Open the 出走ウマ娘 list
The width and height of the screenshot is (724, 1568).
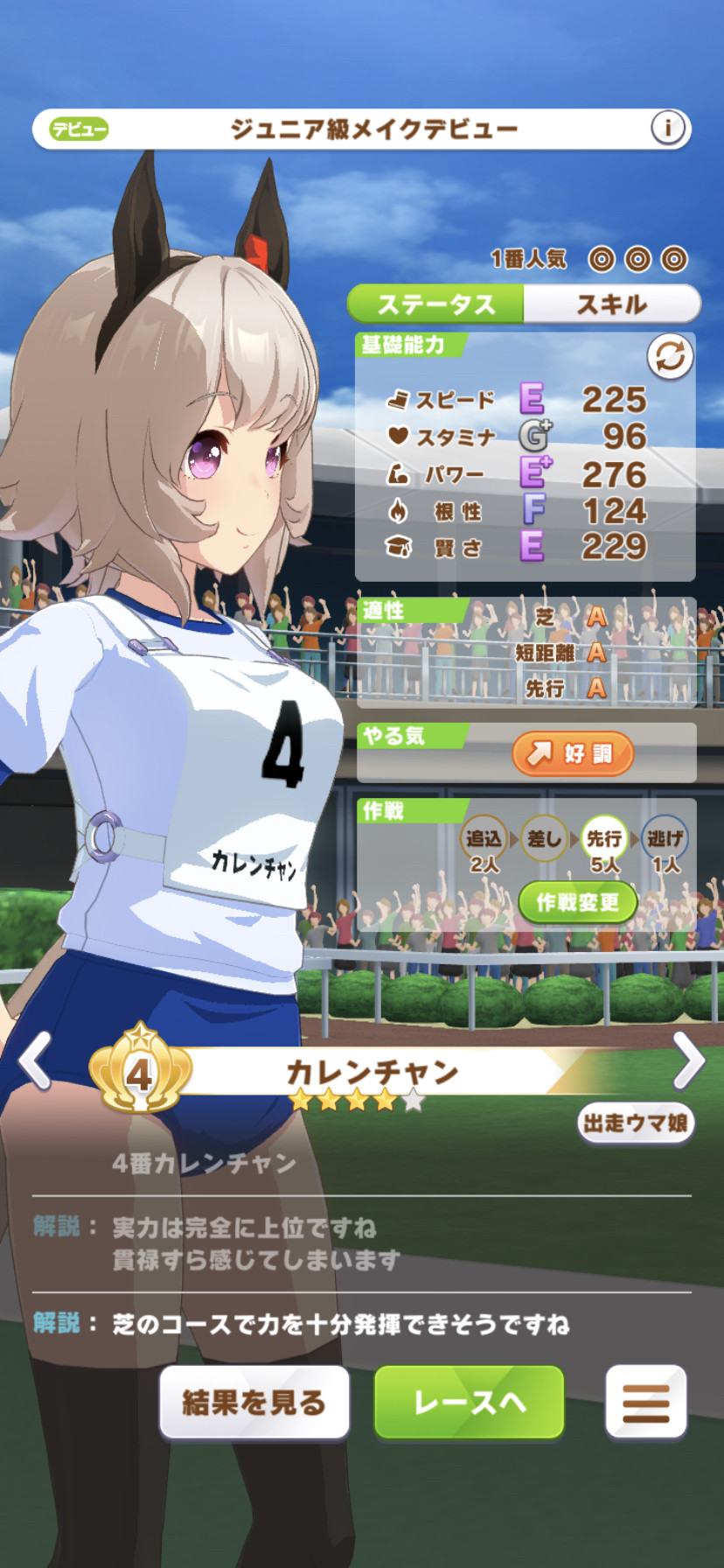pos(636,1123)
